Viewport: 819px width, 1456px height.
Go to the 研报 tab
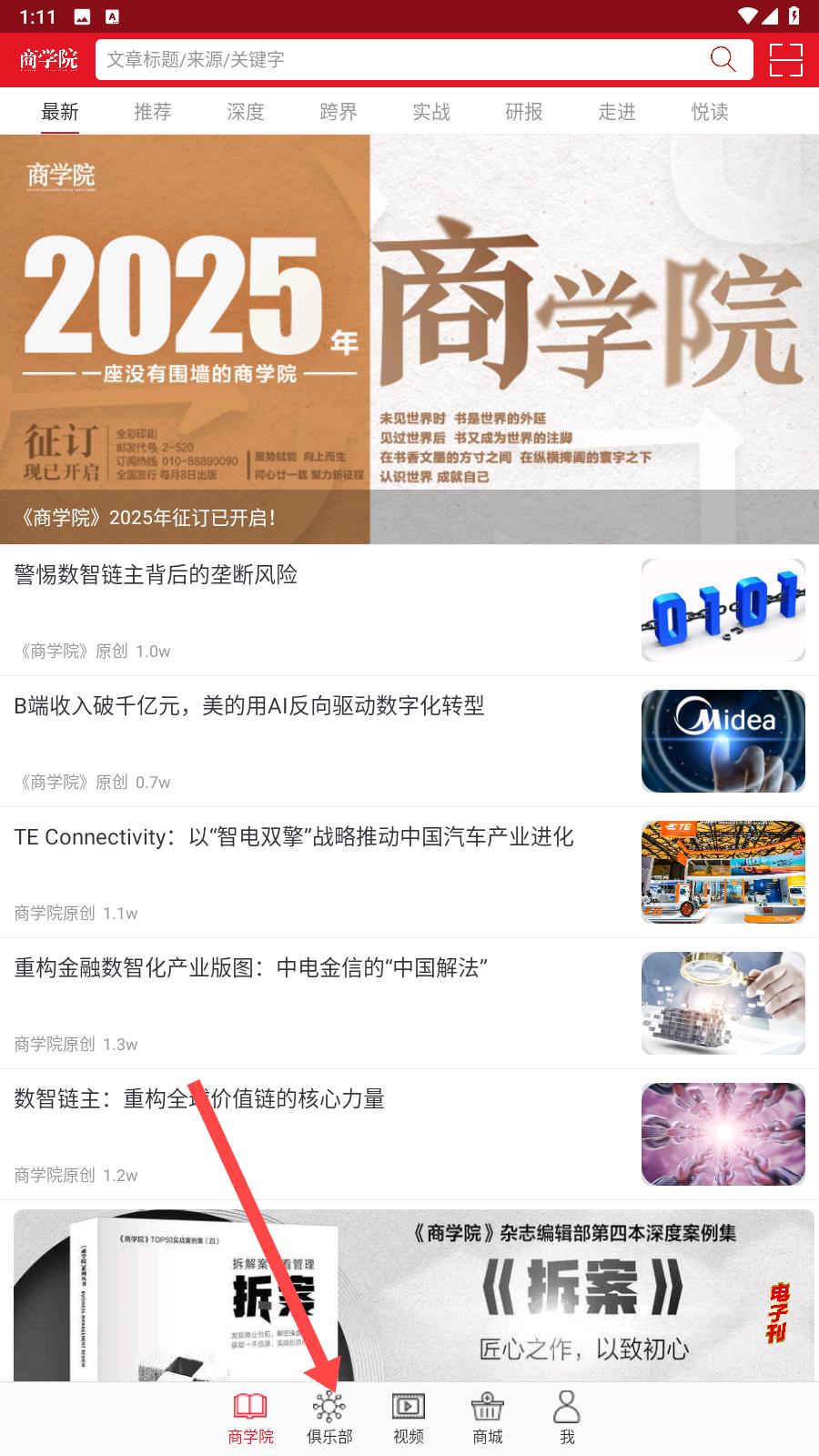click(524, 112)
